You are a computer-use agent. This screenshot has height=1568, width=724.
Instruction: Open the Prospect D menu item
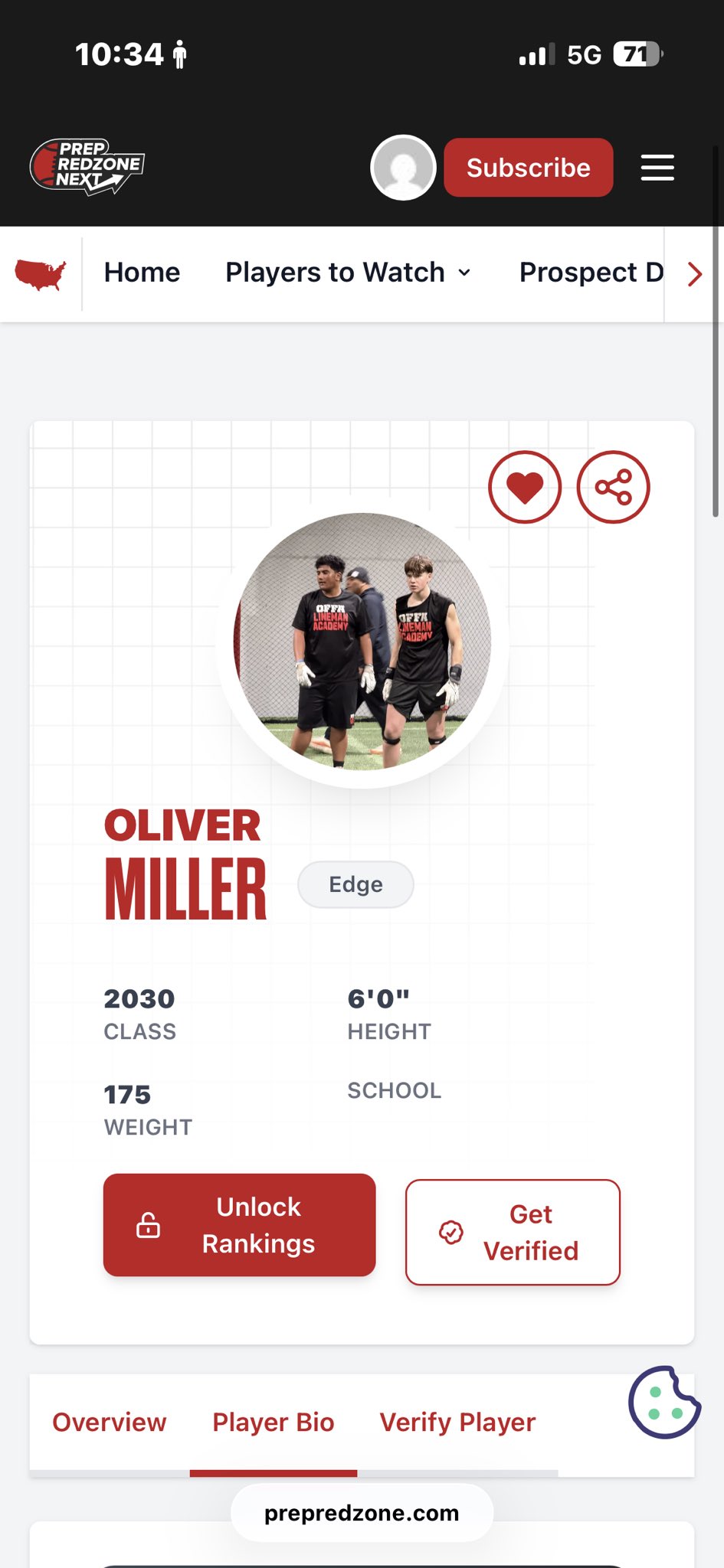click(590, 273)
